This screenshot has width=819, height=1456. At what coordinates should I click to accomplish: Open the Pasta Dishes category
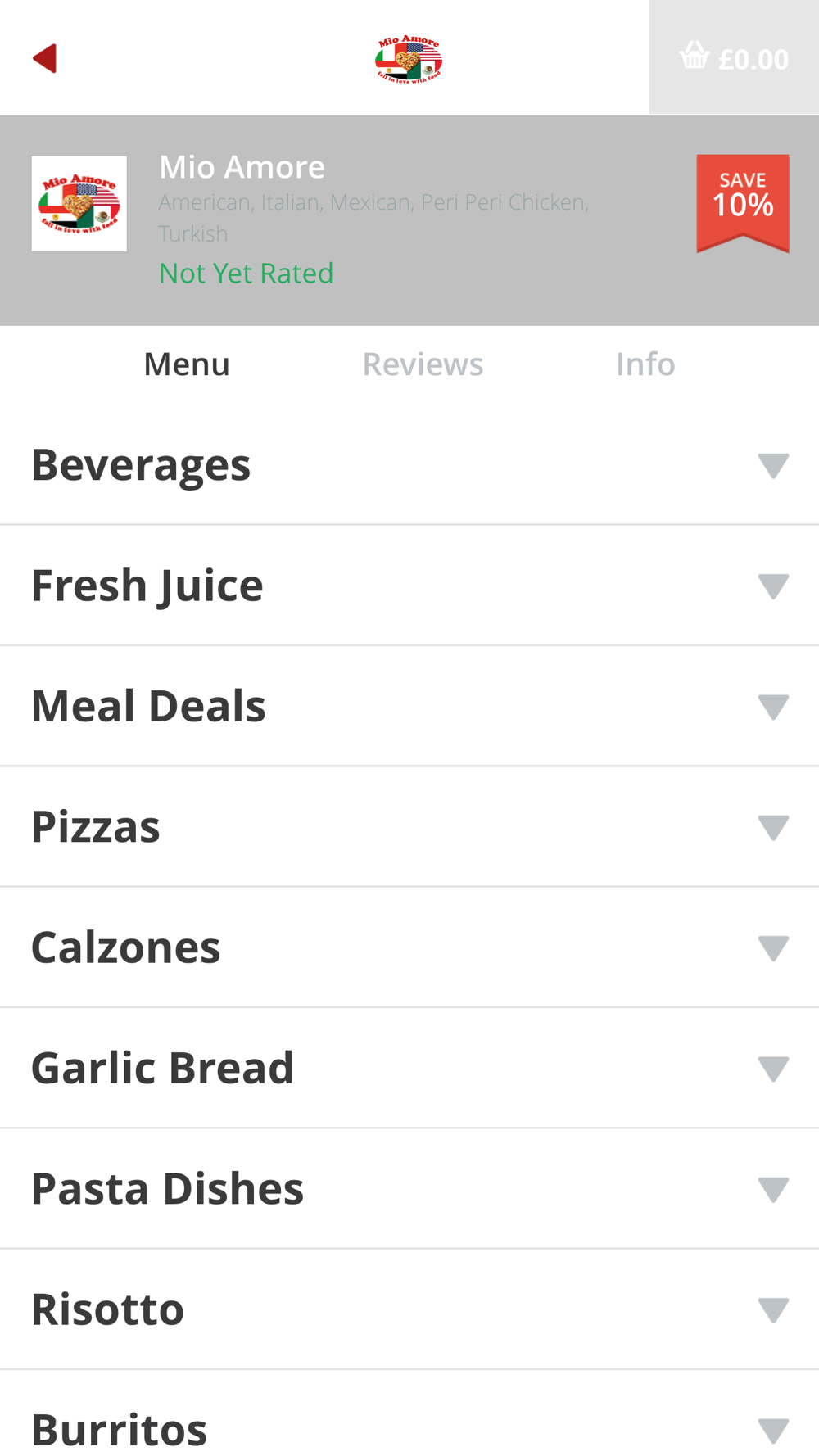click(409, 1189)
